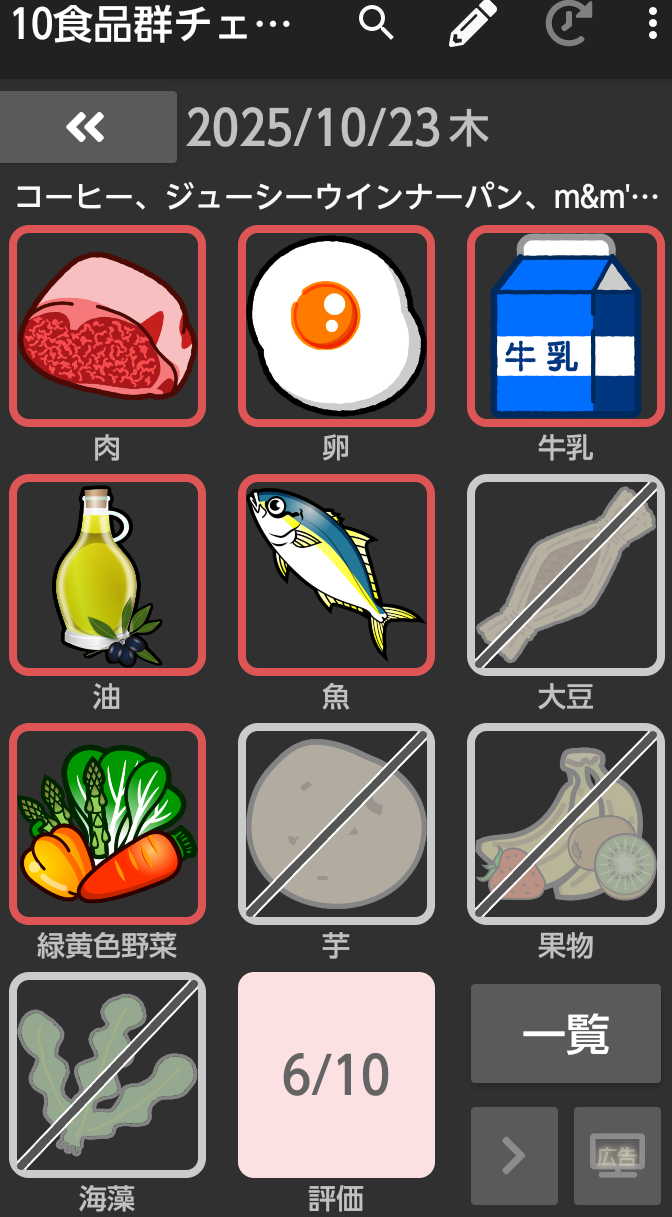The image size is (672, 1217).
Task: Toggle the 油 (oil) food group
Action: [x=107, y=574]
